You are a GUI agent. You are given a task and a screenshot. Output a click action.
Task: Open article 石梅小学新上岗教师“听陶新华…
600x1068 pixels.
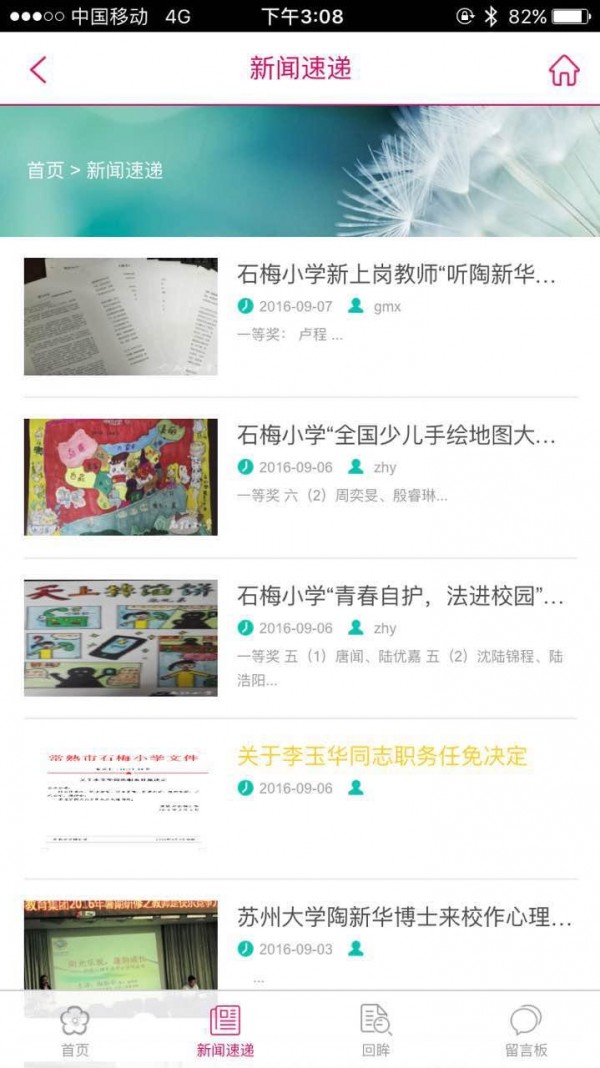click(x=396, y=275)
